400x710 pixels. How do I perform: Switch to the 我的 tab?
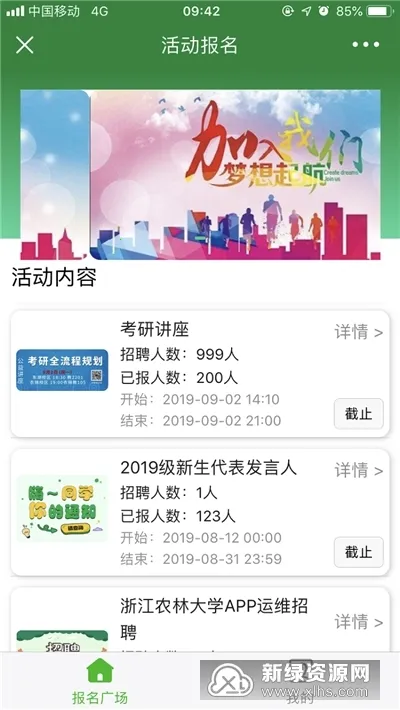[x=300, y=681]
